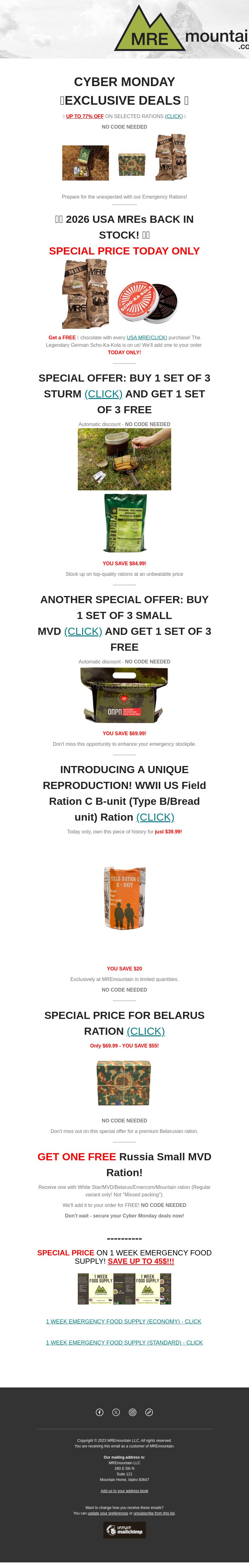The width and height of the screenshot is (249, 1568).
Task: Open 1 Week Emergency Food Supply (Economy) link
Action: point(124,1322)
